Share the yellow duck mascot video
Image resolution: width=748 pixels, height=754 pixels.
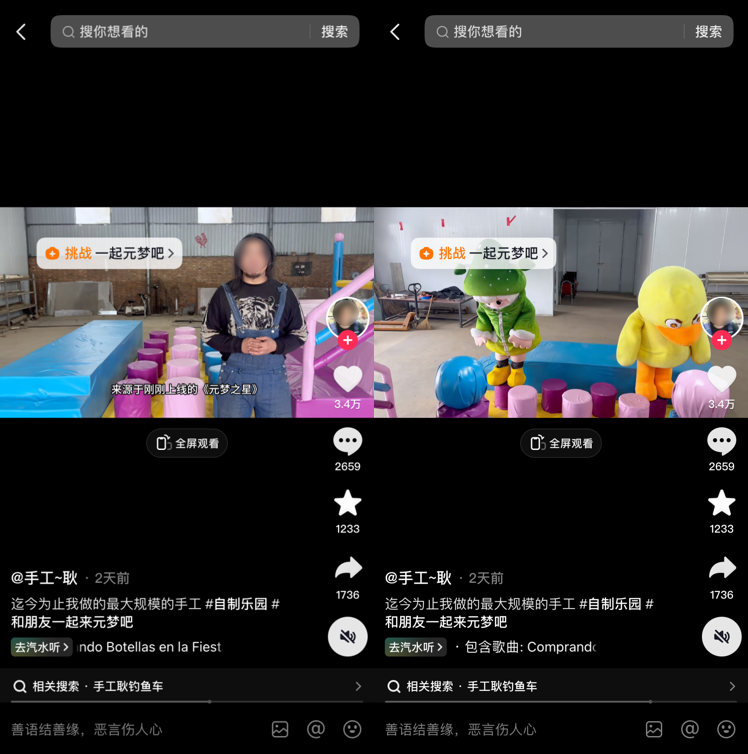click(721, 569)
